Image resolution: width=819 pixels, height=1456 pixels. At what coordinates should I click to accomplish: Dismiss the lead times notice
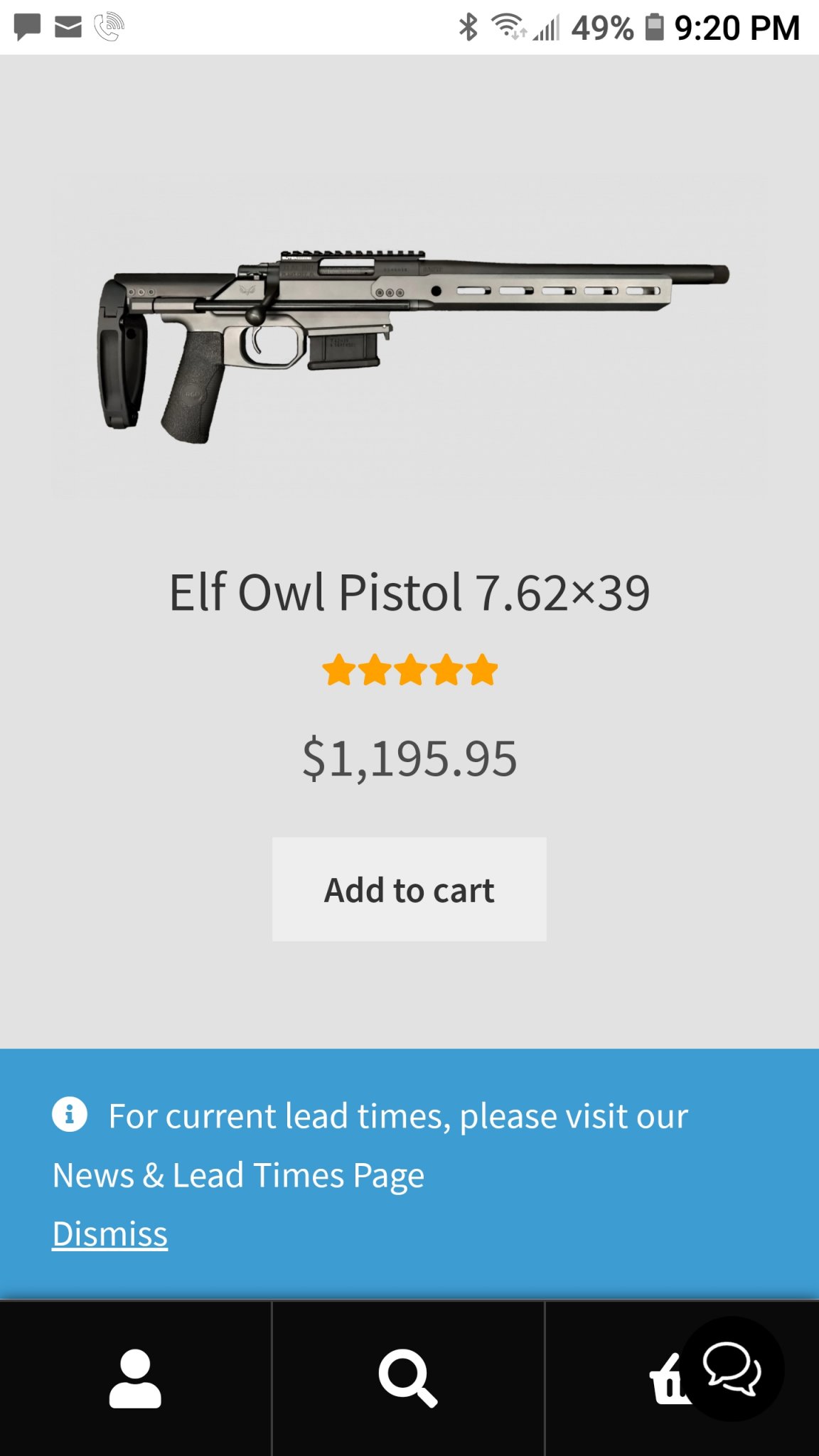pos(110,1234)
